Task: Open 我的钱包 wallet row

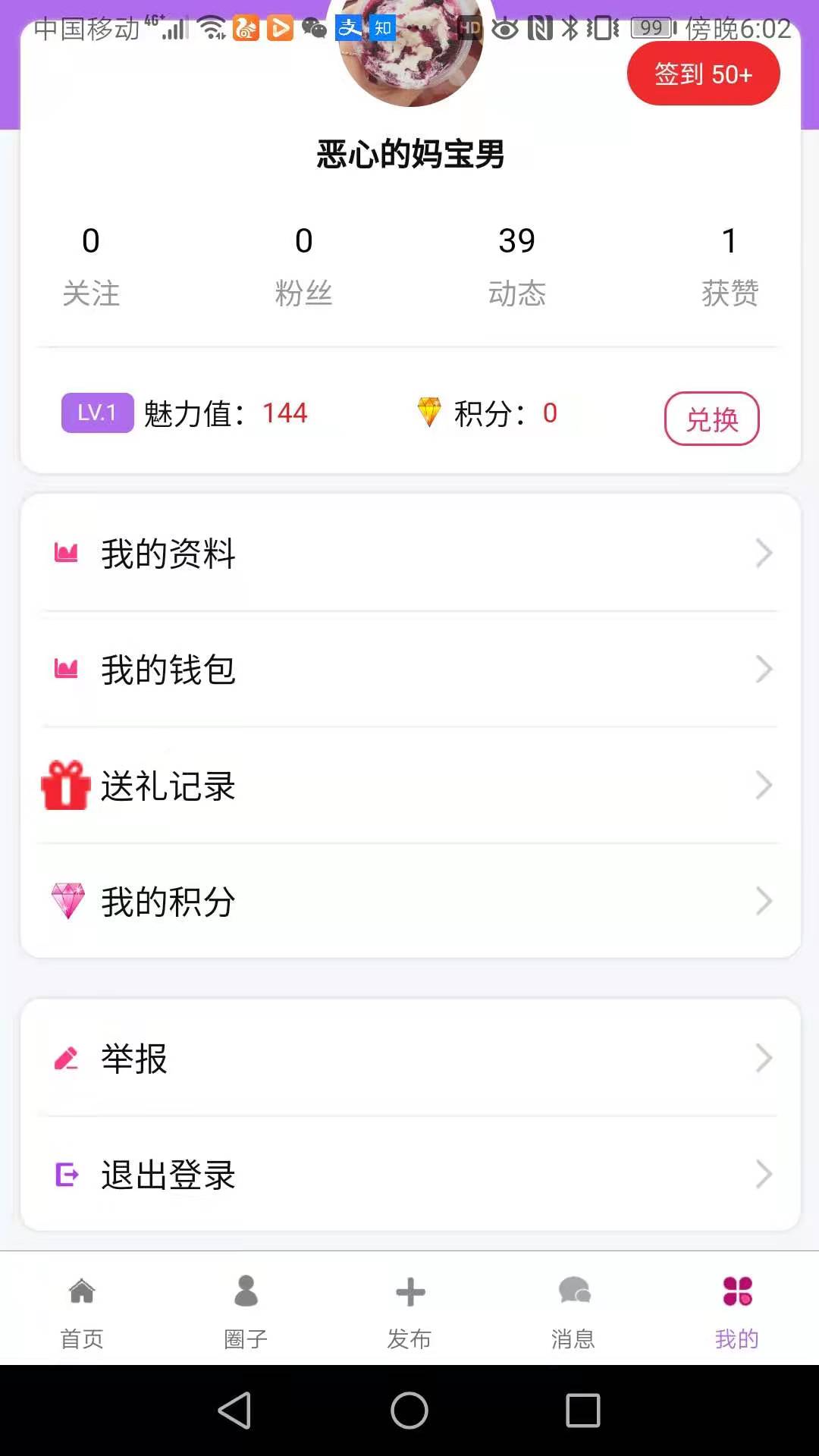Action: point(409,670)
